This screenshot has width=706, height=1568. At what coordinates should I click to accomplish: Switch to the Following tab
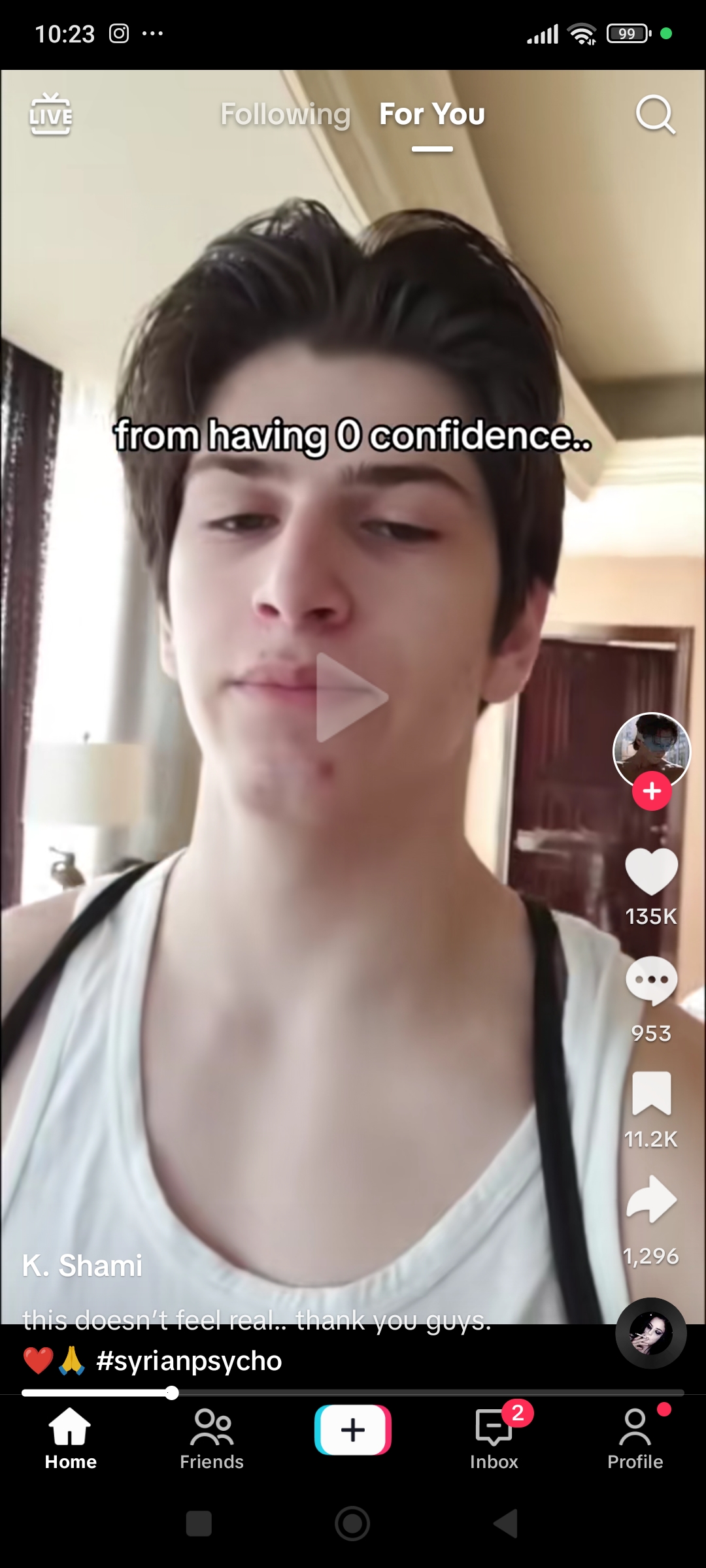(286, 114)
